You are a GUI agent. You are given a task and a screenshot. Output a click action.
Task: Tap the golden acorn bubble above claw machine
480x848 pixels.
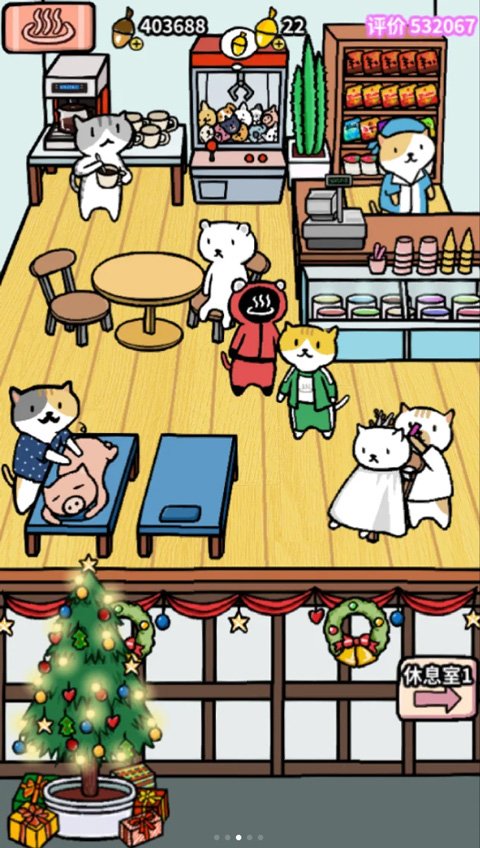pos(238,43)
